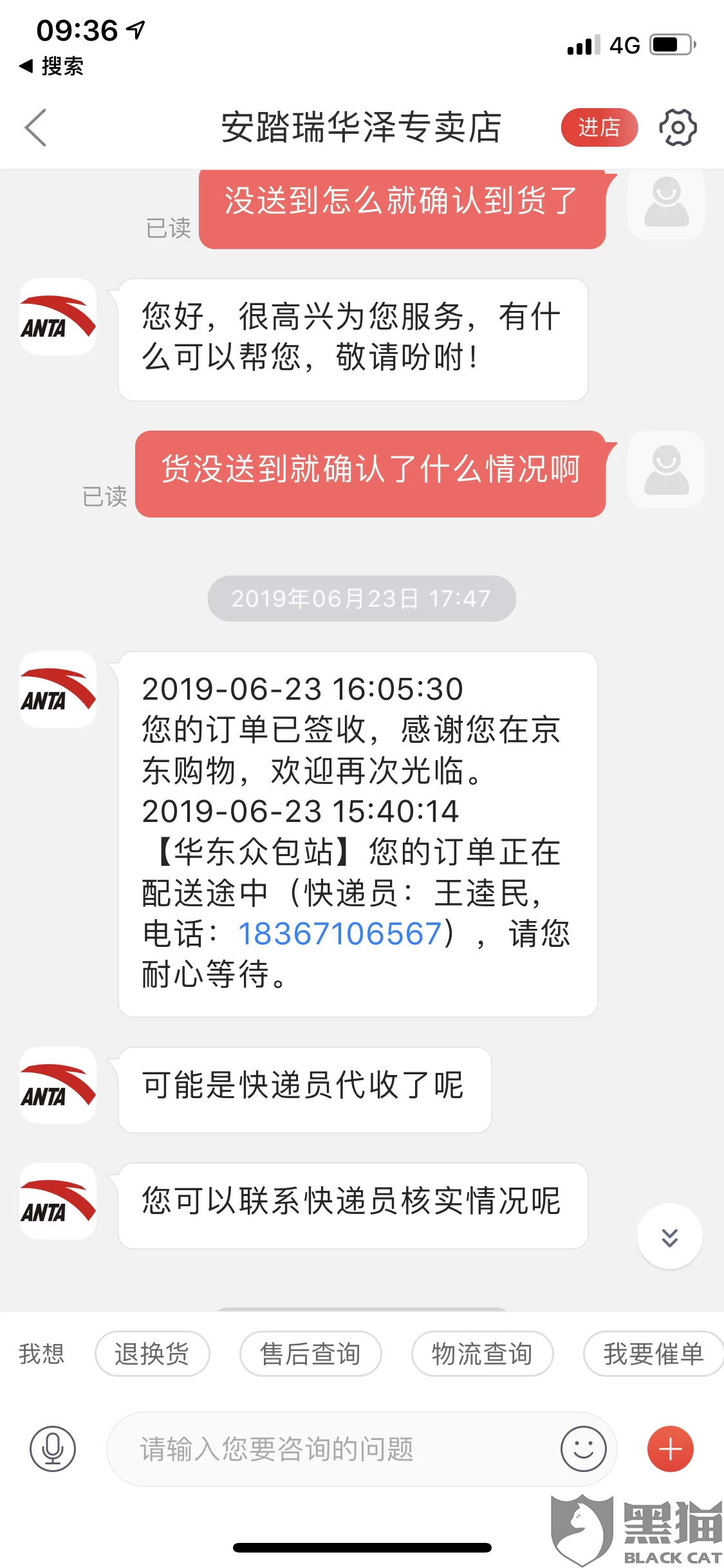The image size is (724, 1568).
Task: Tap the 进店 button to enter store
Action: 599,127
